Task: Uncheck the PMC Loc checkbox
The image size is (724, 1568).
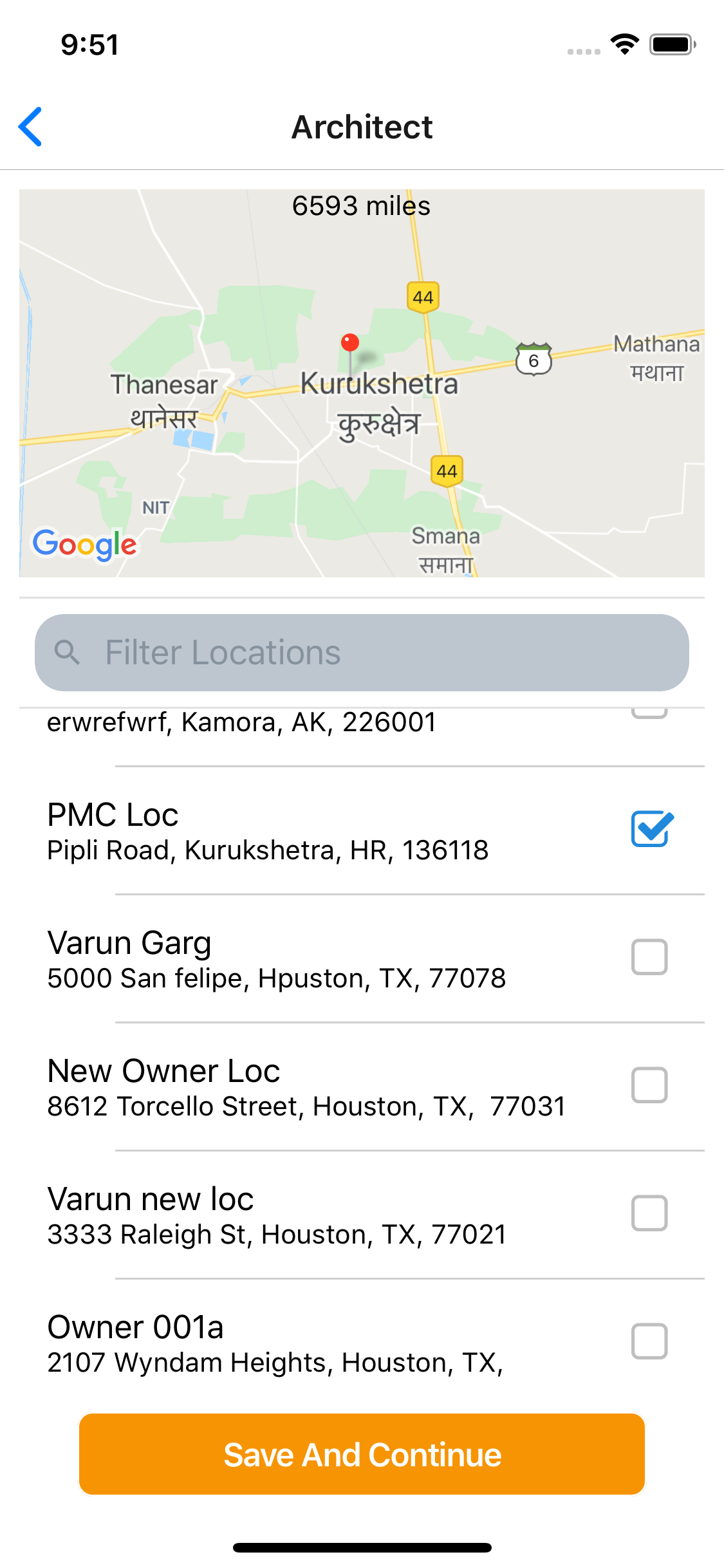Action: click(x=651, y=829)
